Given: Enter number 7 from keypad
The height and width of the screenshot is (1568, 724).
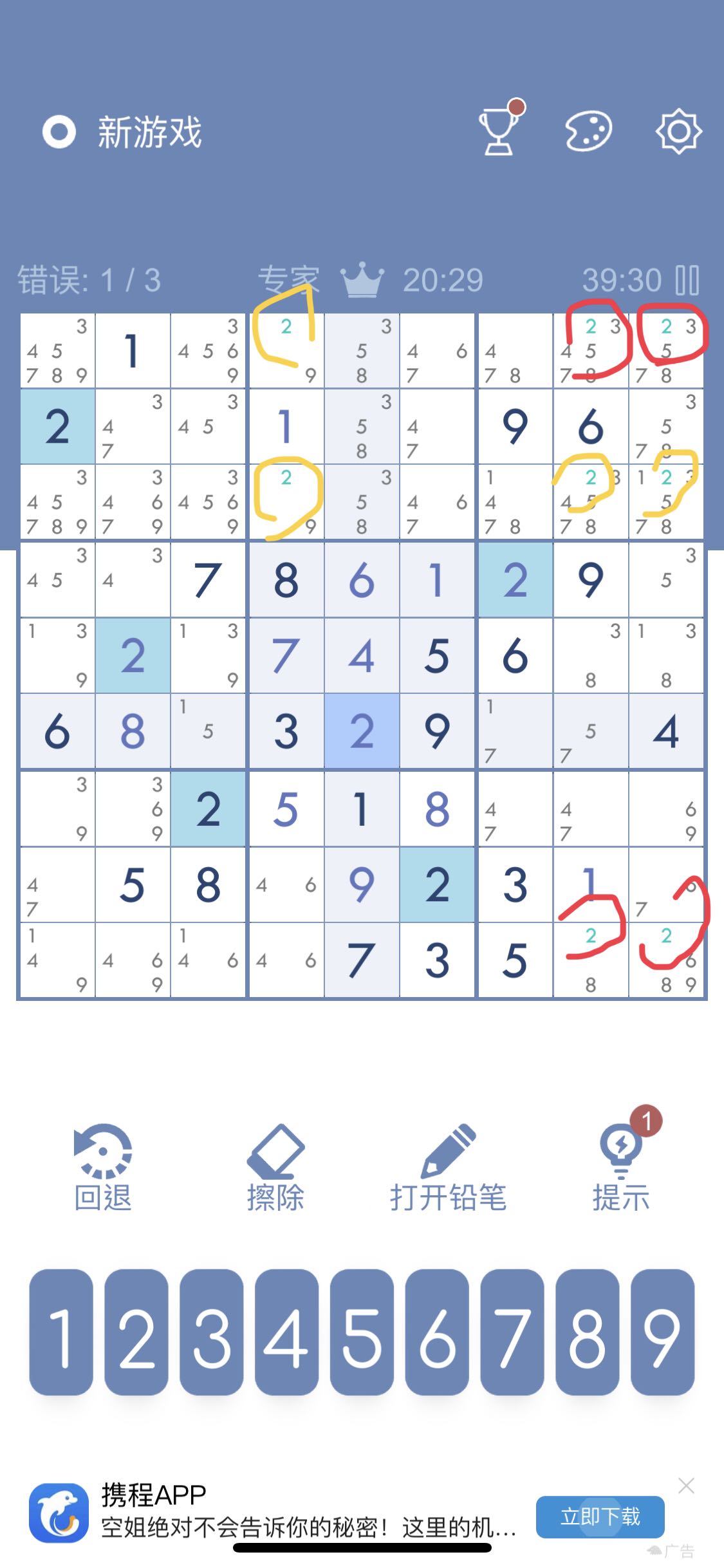Looking at the screenshot, I should coord(512,1332).
